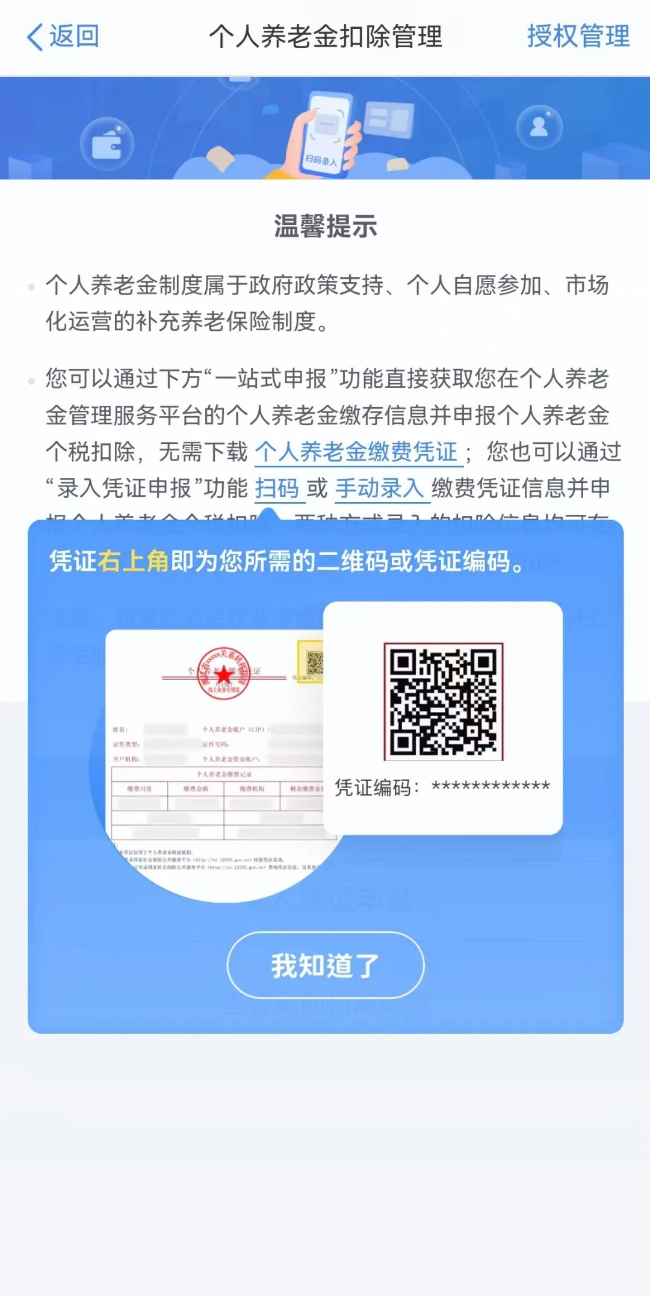Open 授权管理 in top bar

(578, 37)
